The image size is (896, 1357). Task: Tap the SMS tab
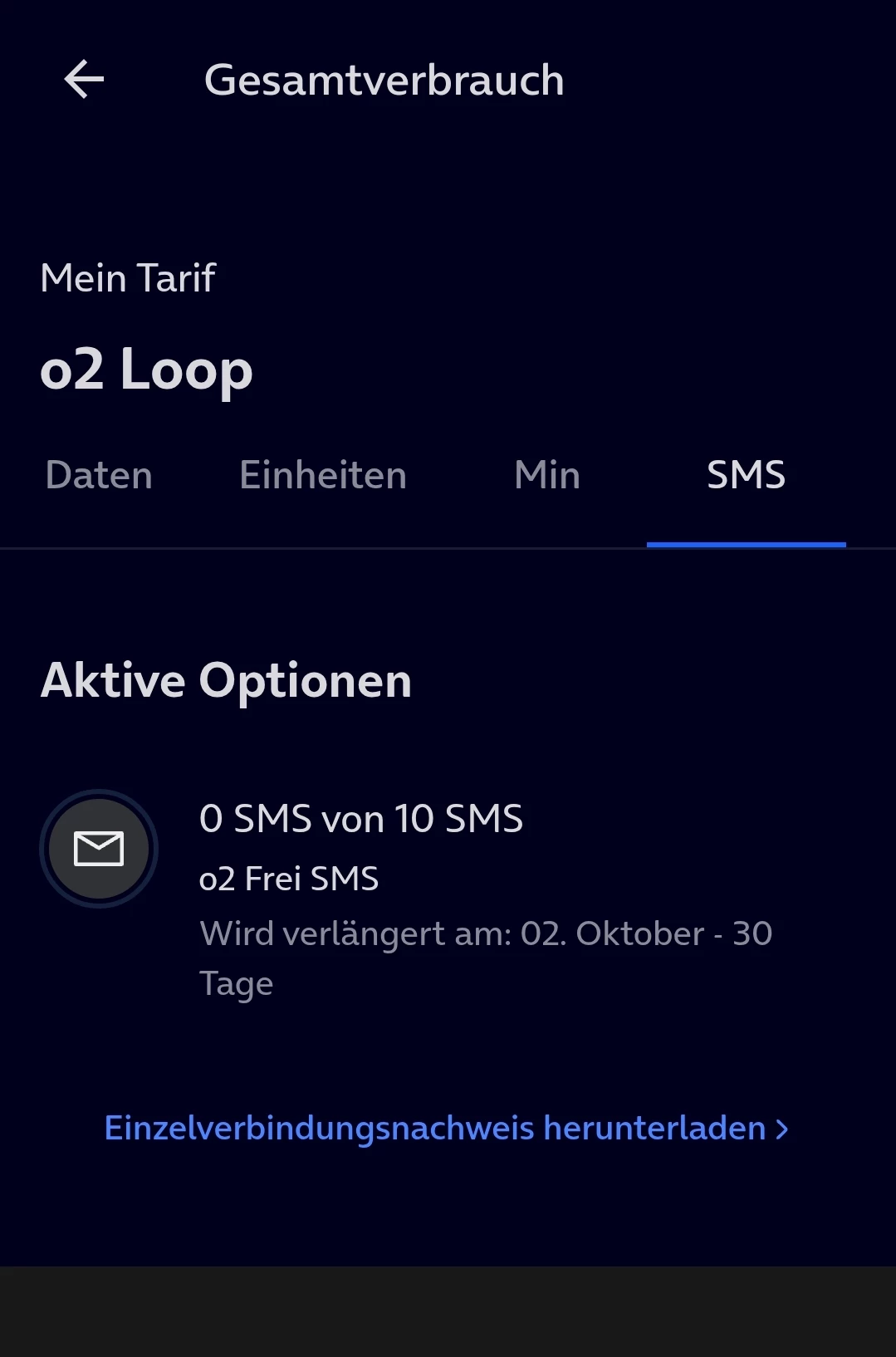(746, 475)
